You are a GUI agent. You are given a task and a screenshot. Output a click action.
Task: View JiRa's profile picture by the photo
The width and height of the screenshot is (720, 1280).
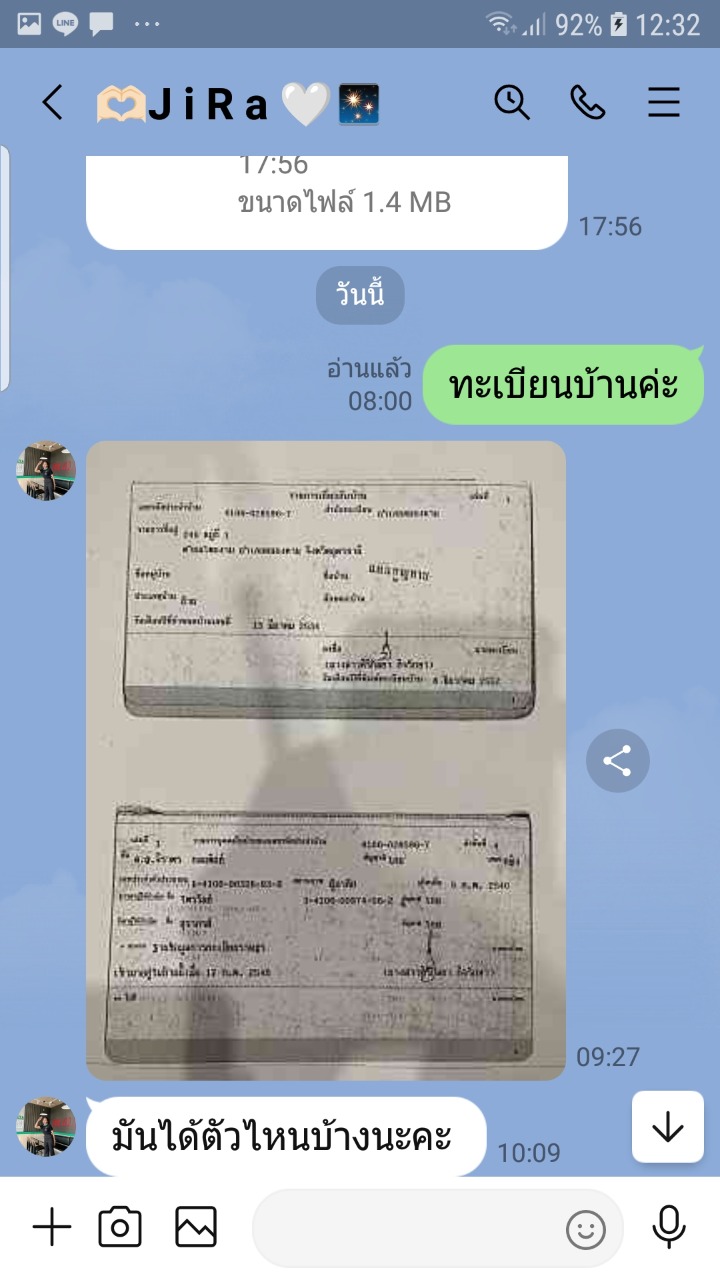[x=46, y=471]
